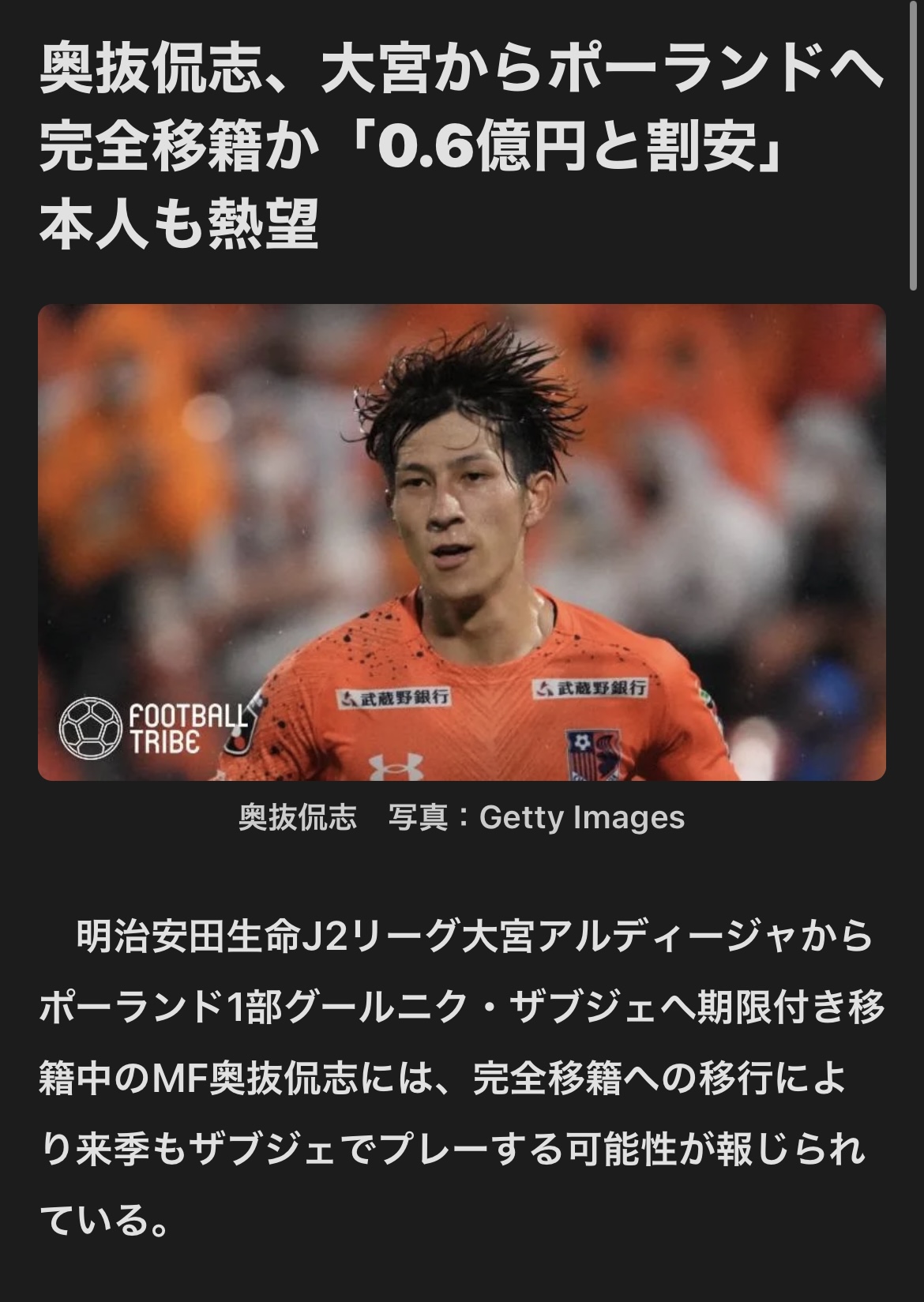Viewport: 924px width, 1302px height.
Task: Open the article photo of 奥抜侃志
Action: (462, 542)
